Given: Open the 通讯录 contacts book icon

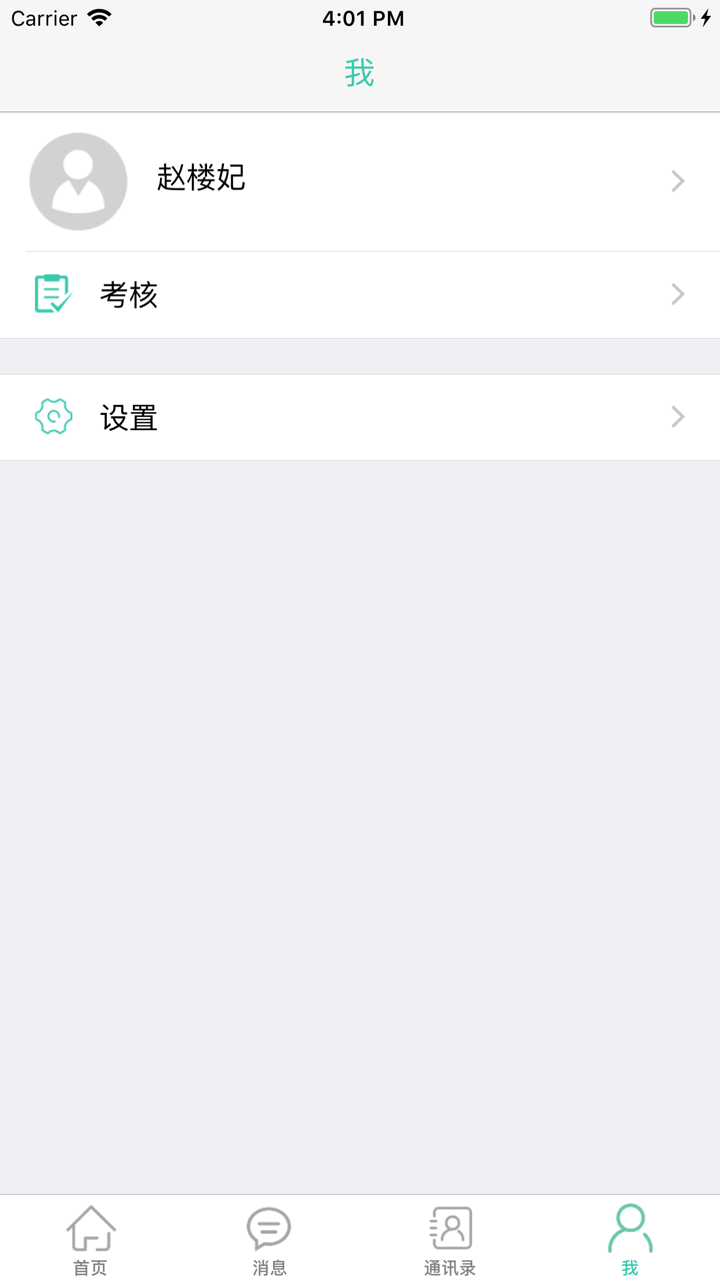Looking at the screenshot, I should click(449, 1226).
